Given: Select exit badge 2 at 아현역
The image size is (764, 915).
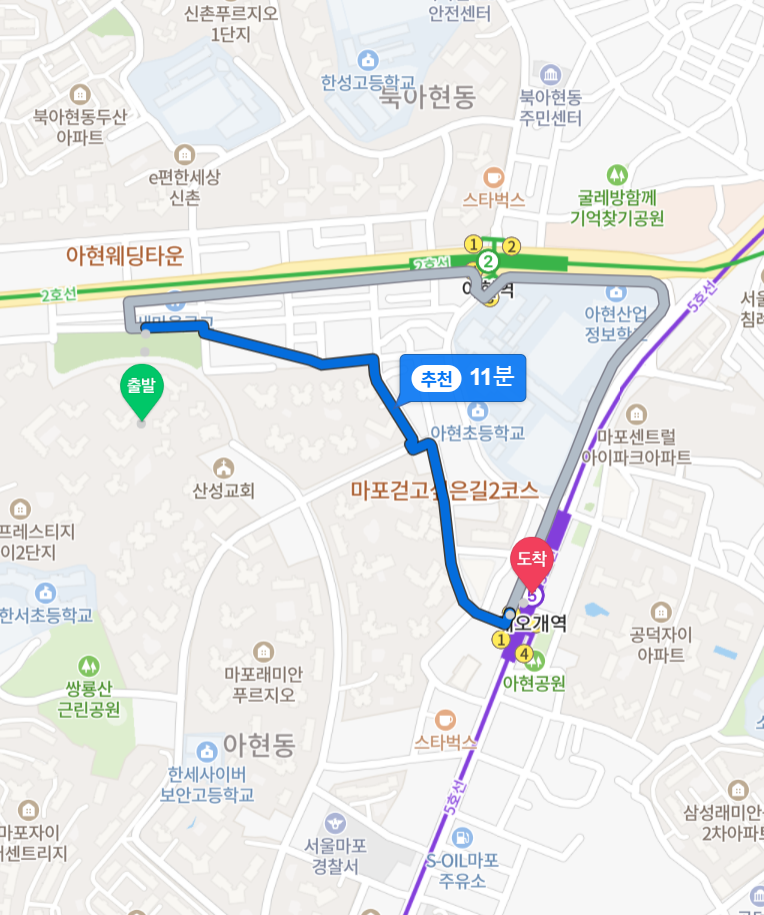Looking at the screenshot, I should click(514, 243).
